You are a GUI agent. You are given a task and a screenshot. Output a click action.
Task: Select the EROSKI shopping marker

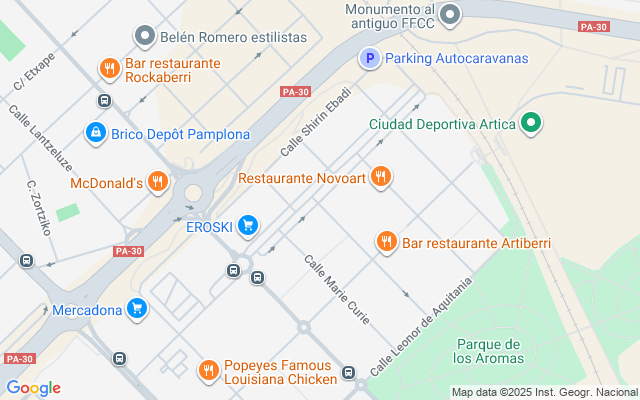click(248, 227)
